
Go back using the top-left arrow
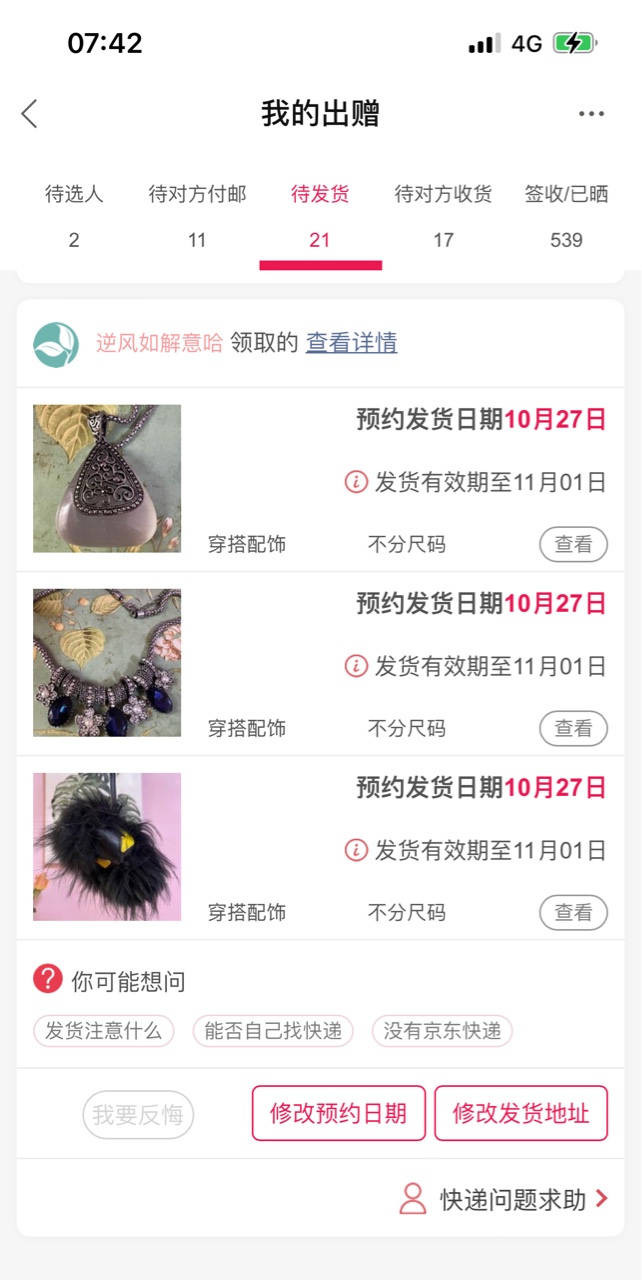[30, 114]
